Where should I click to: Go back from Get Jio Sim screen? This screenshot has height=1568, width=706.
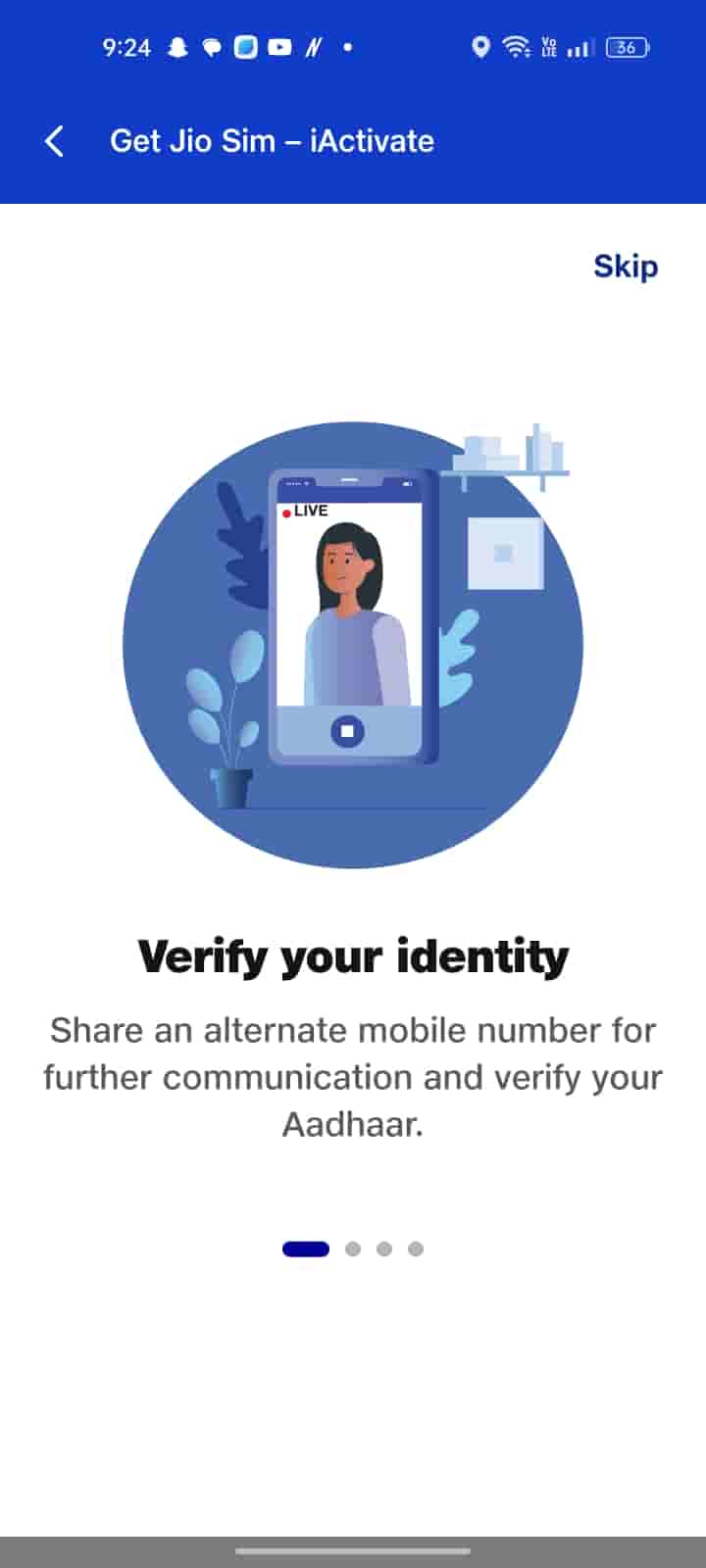[55, 141]
